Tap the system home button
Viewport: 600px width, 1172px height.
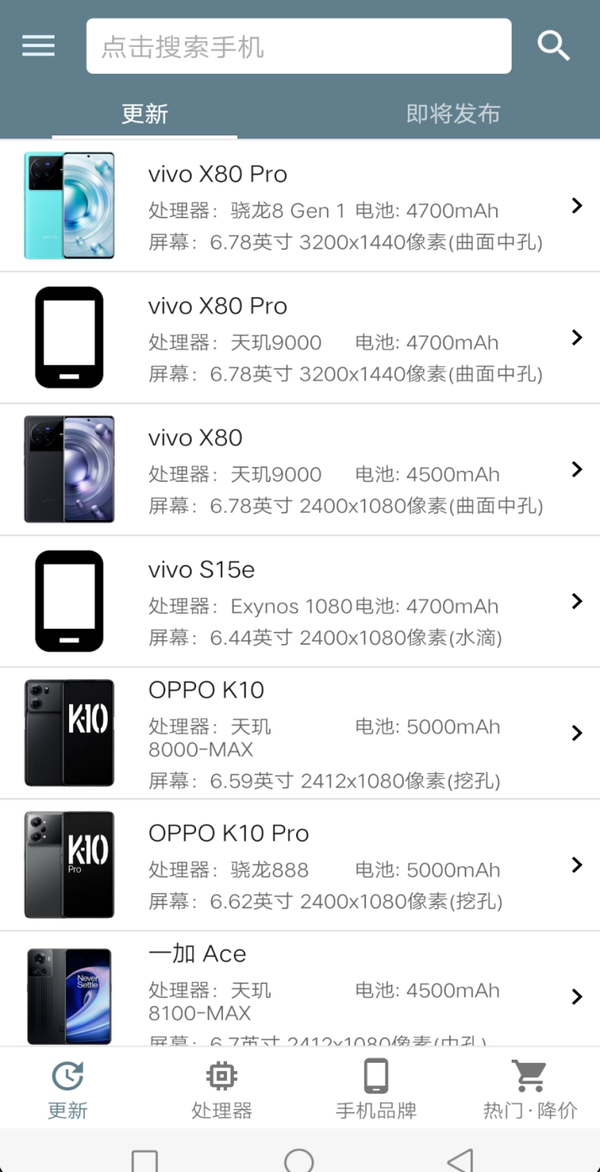tap(299, 1160)
